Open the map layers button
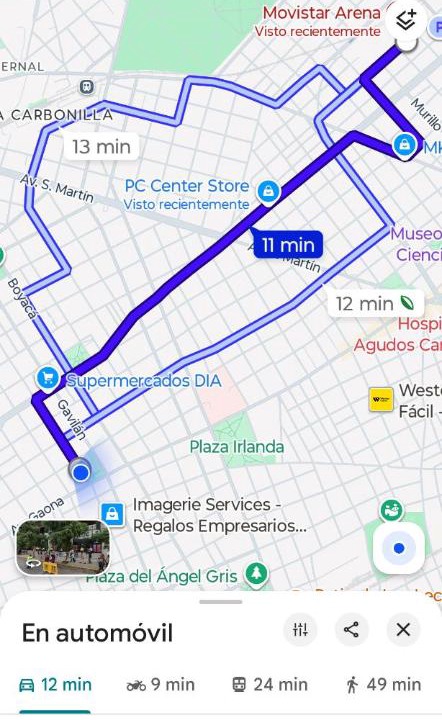Image resolution: width=442 pixels, height=720 pixels. [x=406, y=21]
